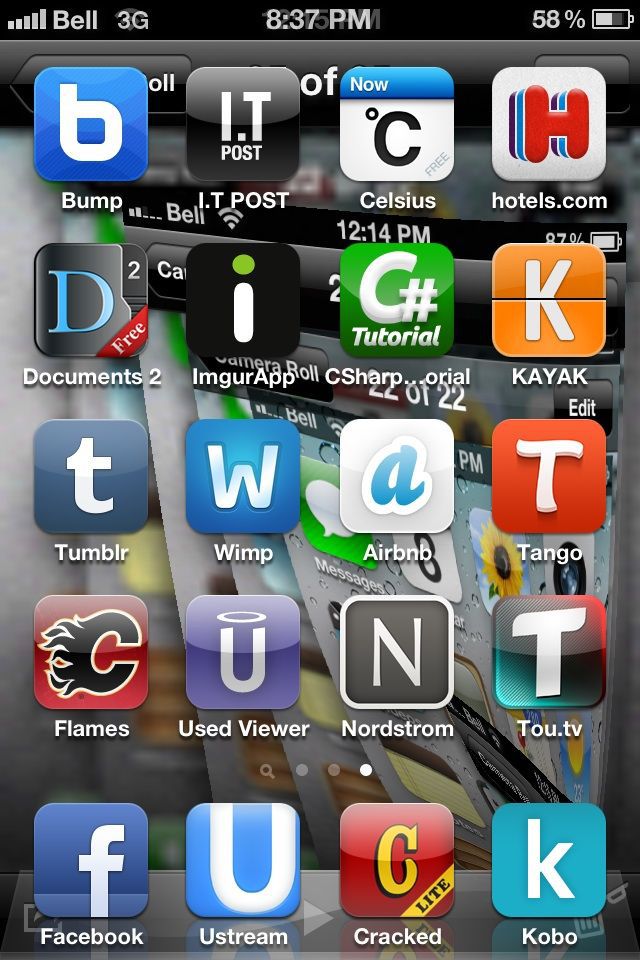This screenshot has height=960, width=640.
Task: Launch Tango app
Action: click(549, 476)
